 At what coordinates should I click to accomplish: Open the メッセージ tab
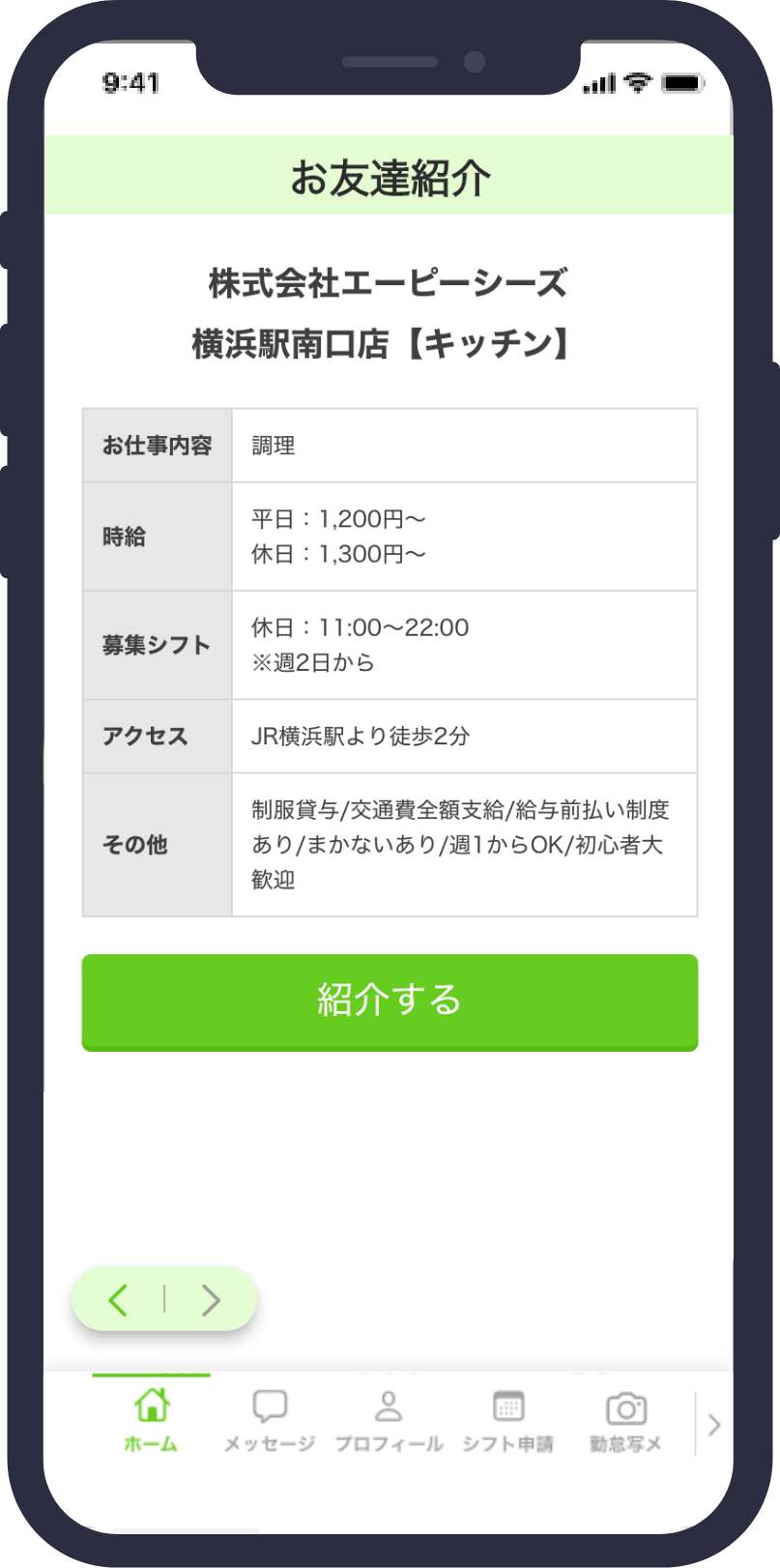(270, 1419)
